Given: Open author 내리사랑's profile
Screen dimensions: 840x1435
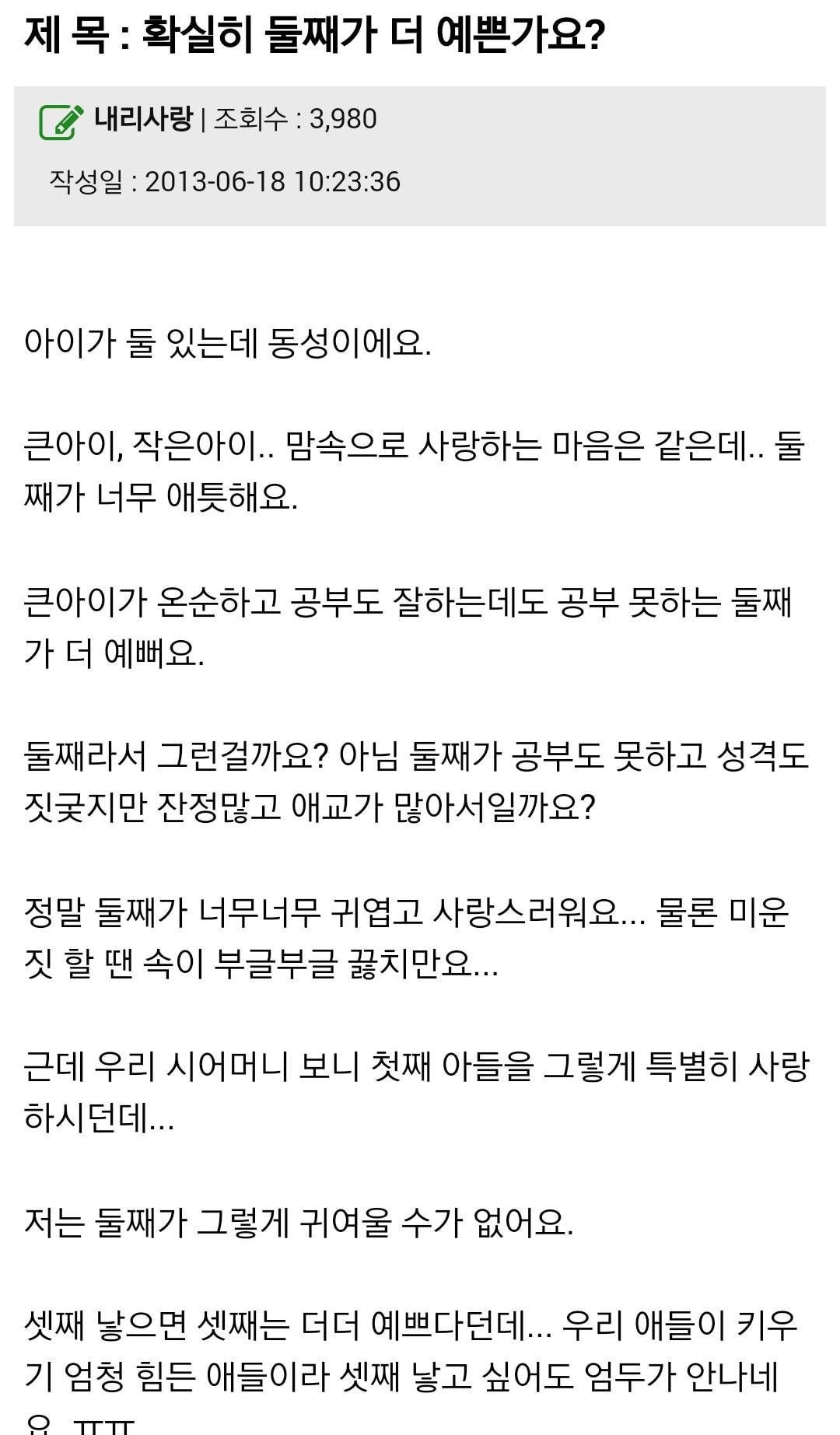Looking at the screenshot, I should click(143, 119).
